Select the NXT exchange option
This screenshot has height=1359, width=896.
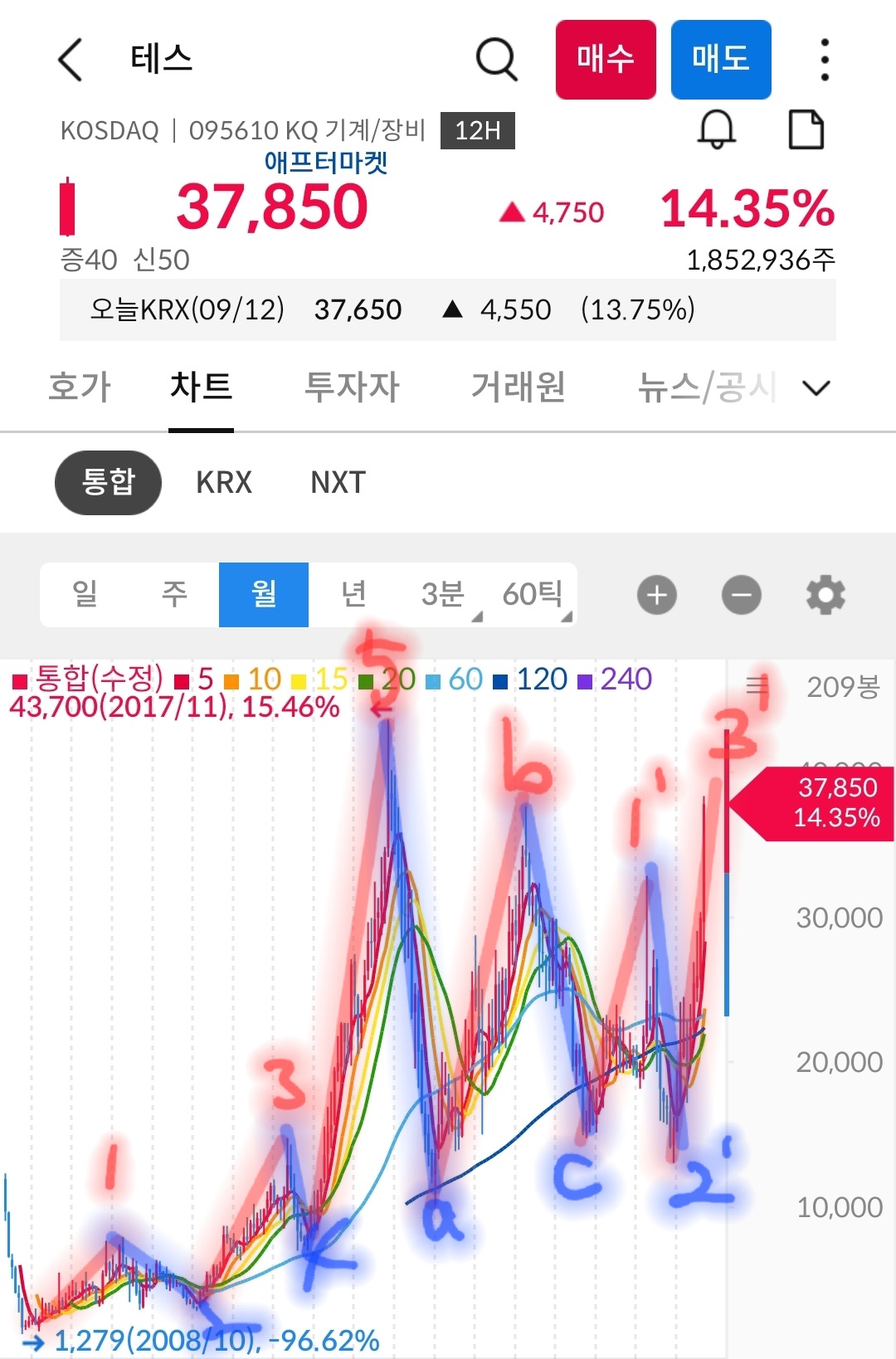point(336,482)
